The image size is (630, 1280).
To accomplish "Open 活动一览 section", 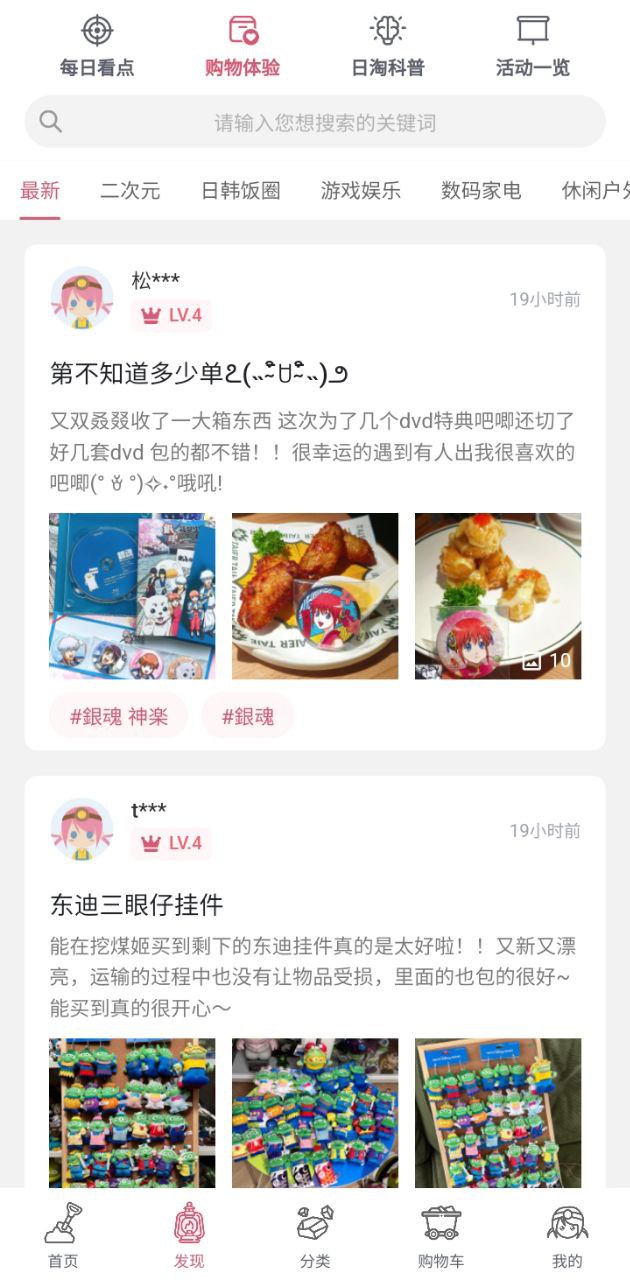I will 532,47.
